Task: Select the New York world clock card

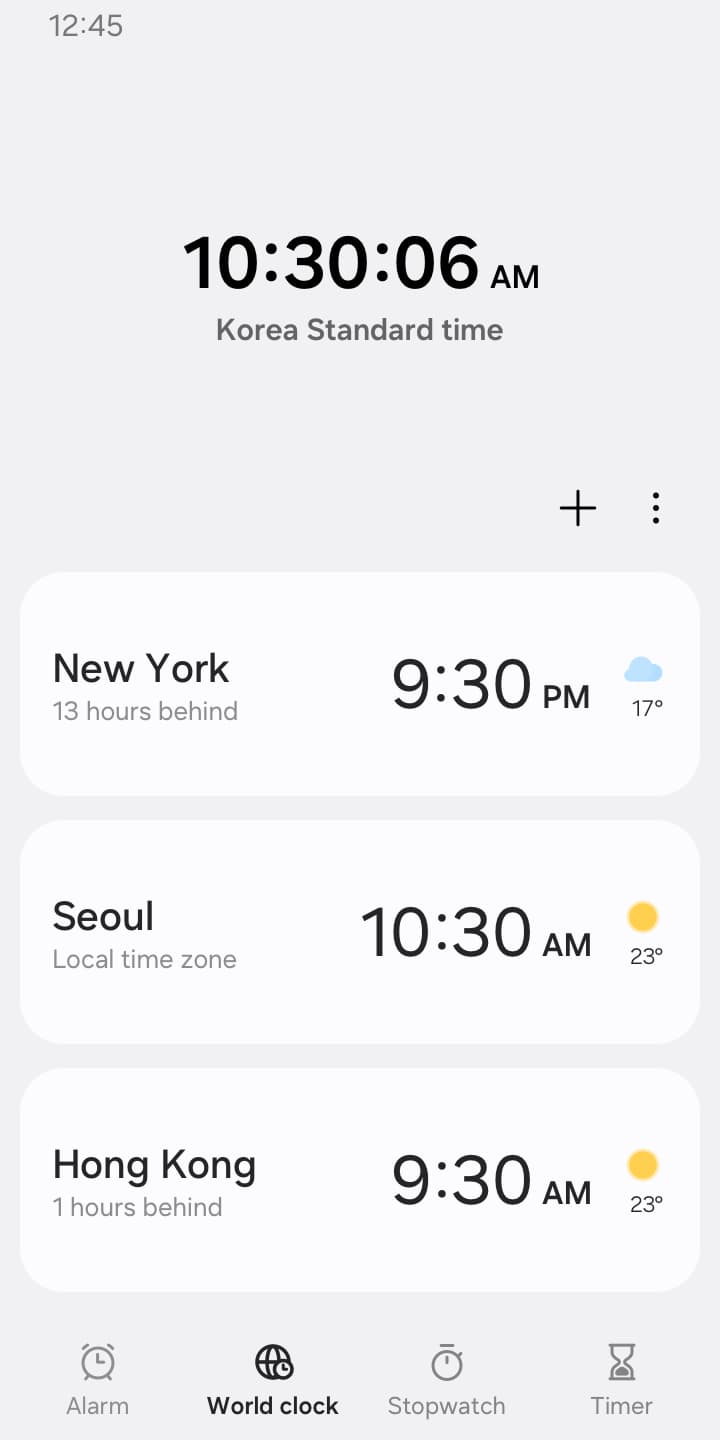Action: tap(360, 682)
